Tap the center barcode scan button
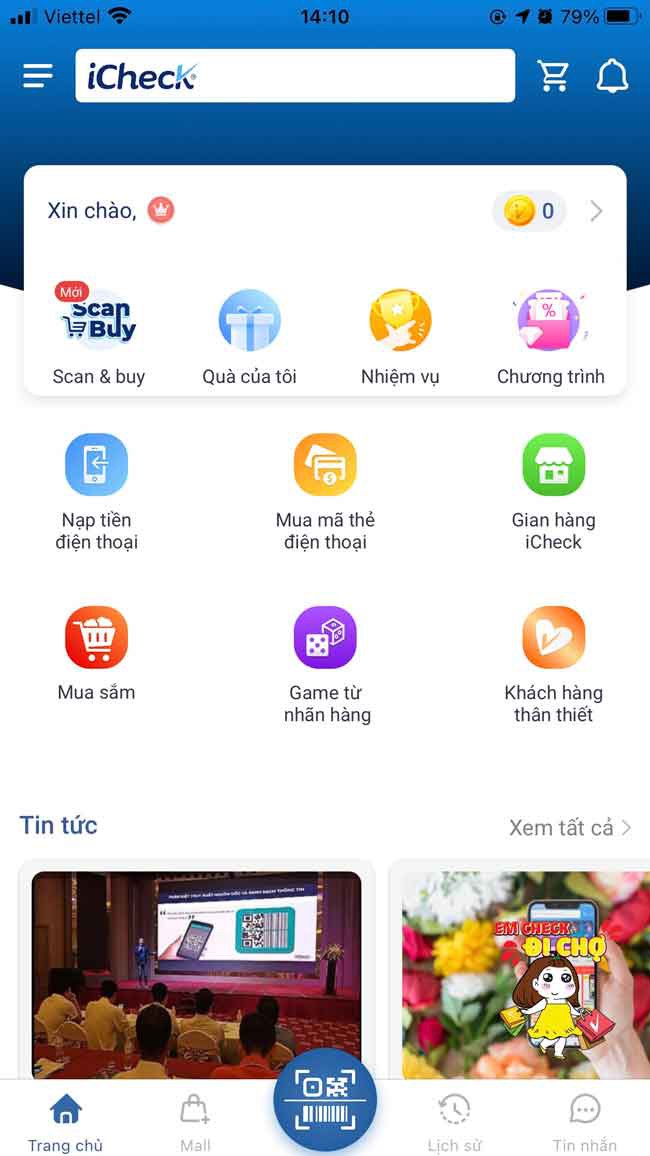Screen dimensions: 650x1156 tap(325, 1100)
